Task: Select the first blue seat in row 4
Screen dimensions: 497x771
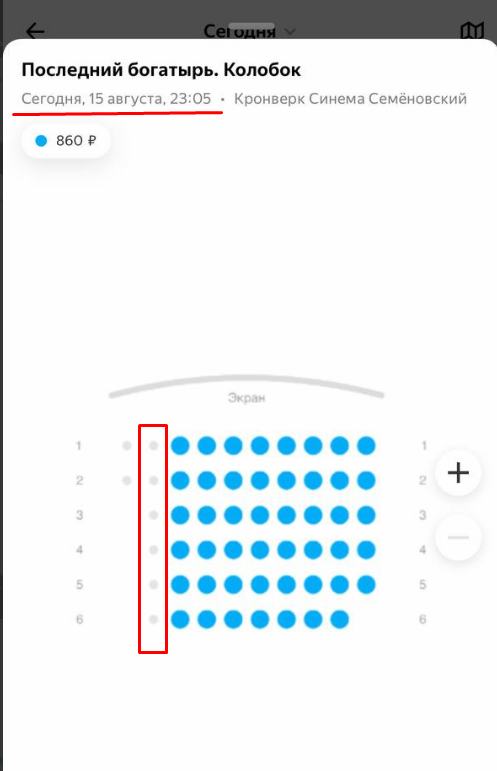Action: [180, 550]
